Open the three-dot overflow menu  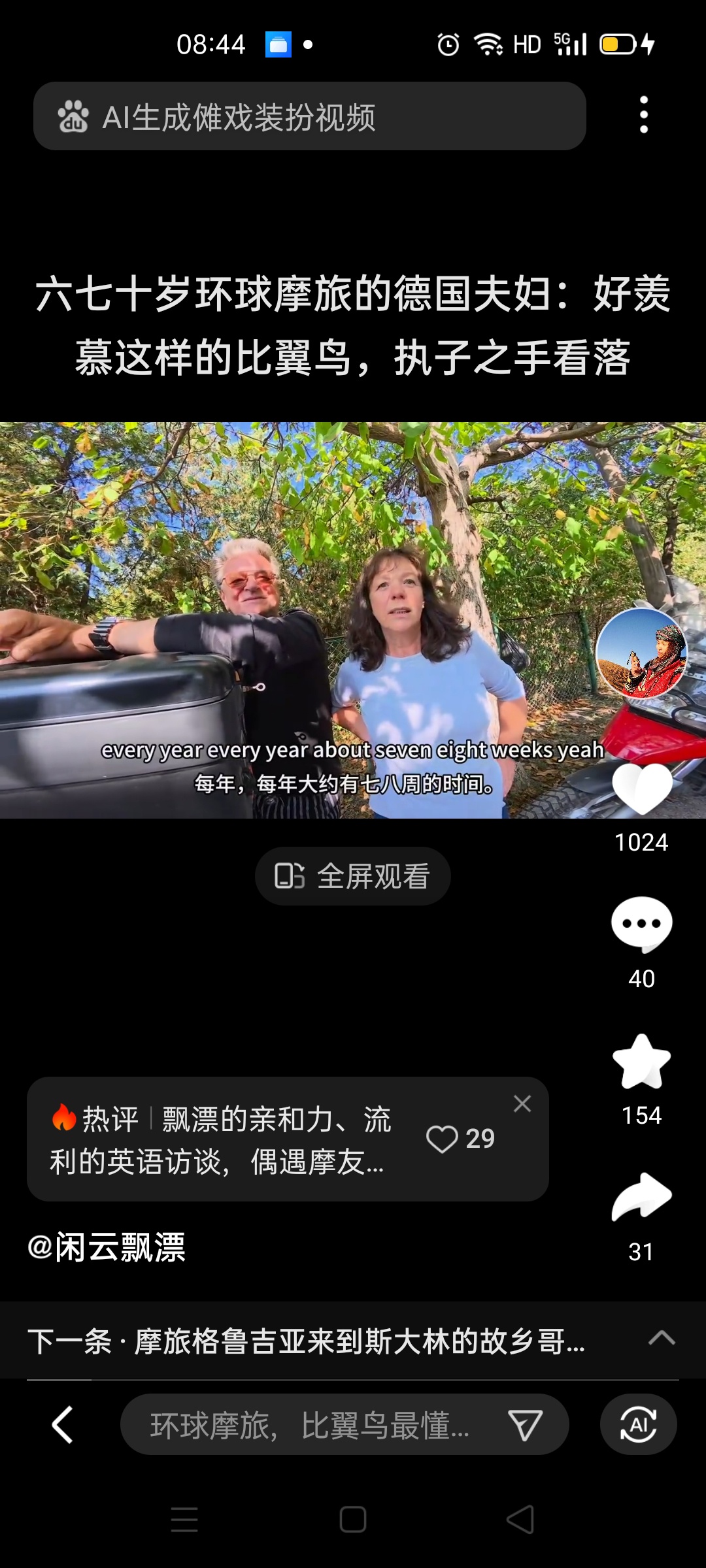644,115
